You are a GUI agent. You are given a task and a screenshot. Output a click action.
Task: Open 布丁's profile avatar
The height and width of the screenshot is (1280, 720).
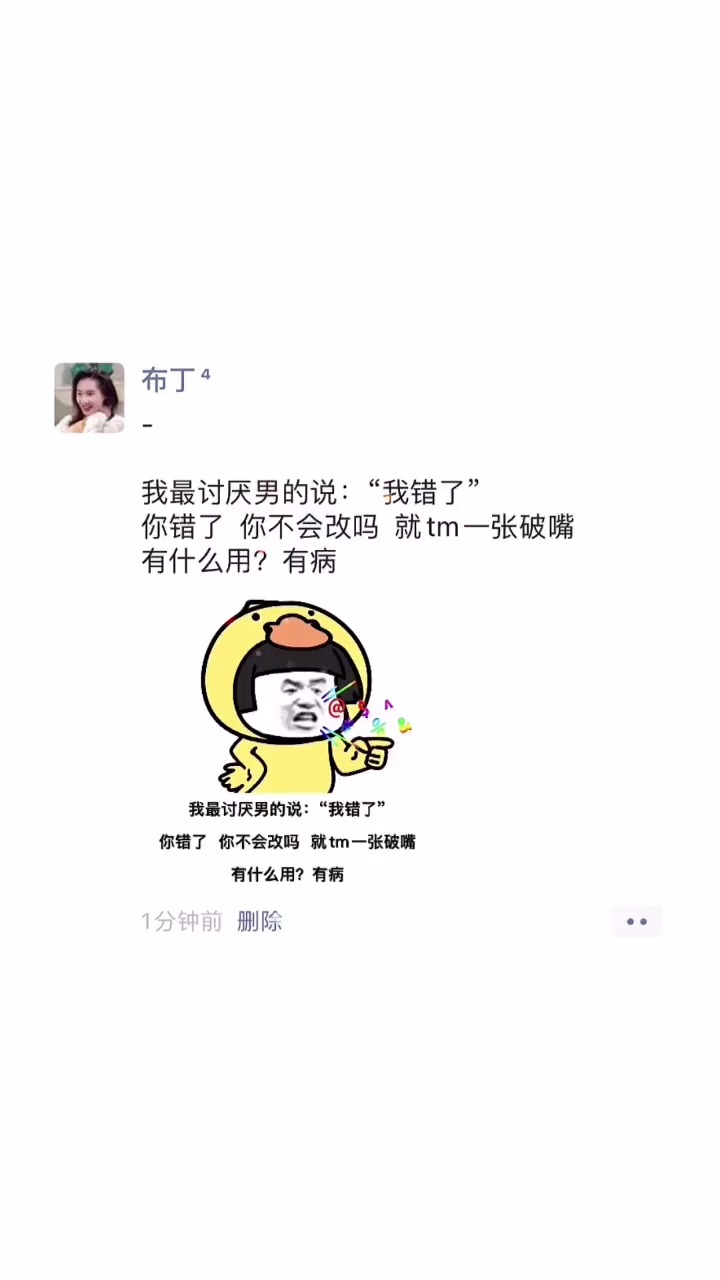coord(89,397)
